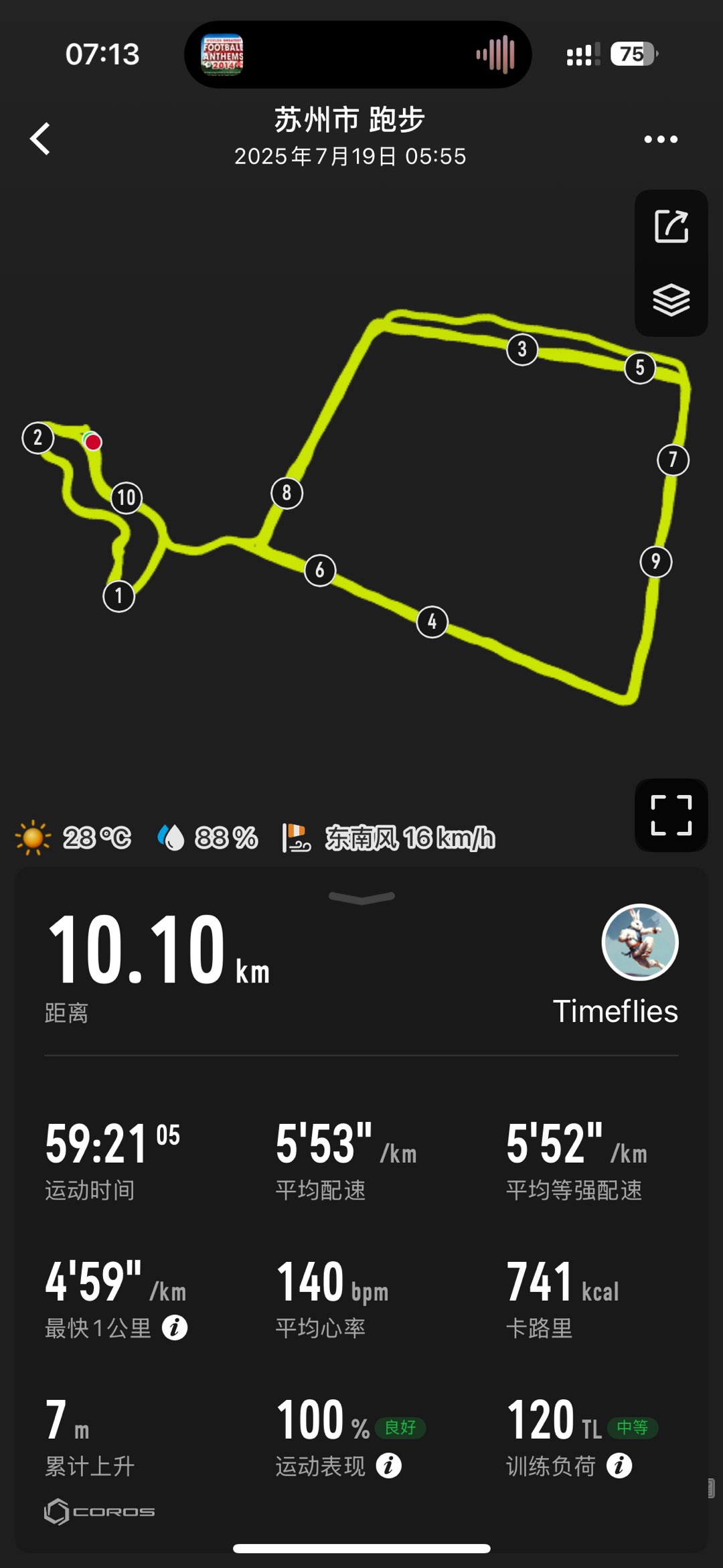Go back using the top-left arrow
723x1568 pixels.
click(40, 139)
